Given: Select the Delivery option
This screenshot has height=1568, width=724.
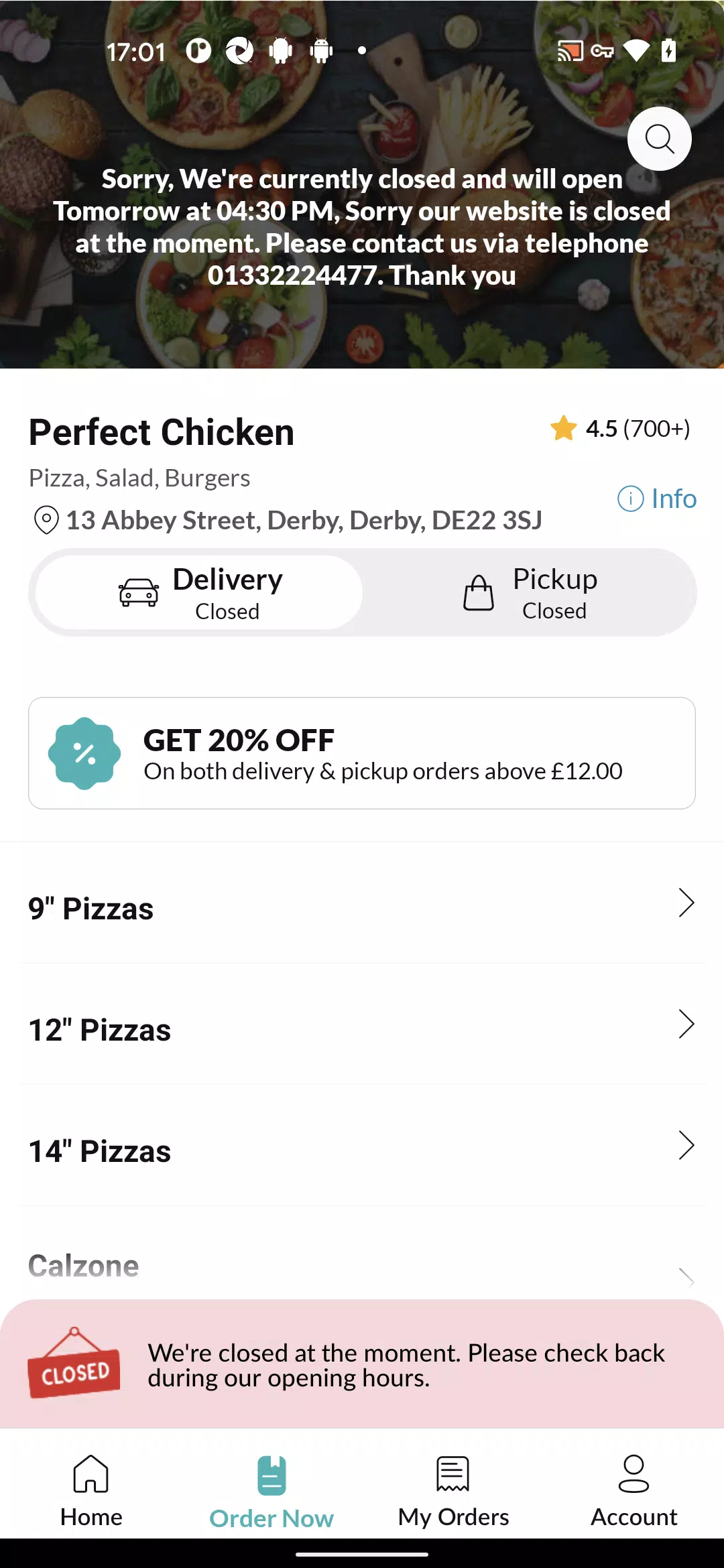Looking at the screenshot, I should (199, 592).
